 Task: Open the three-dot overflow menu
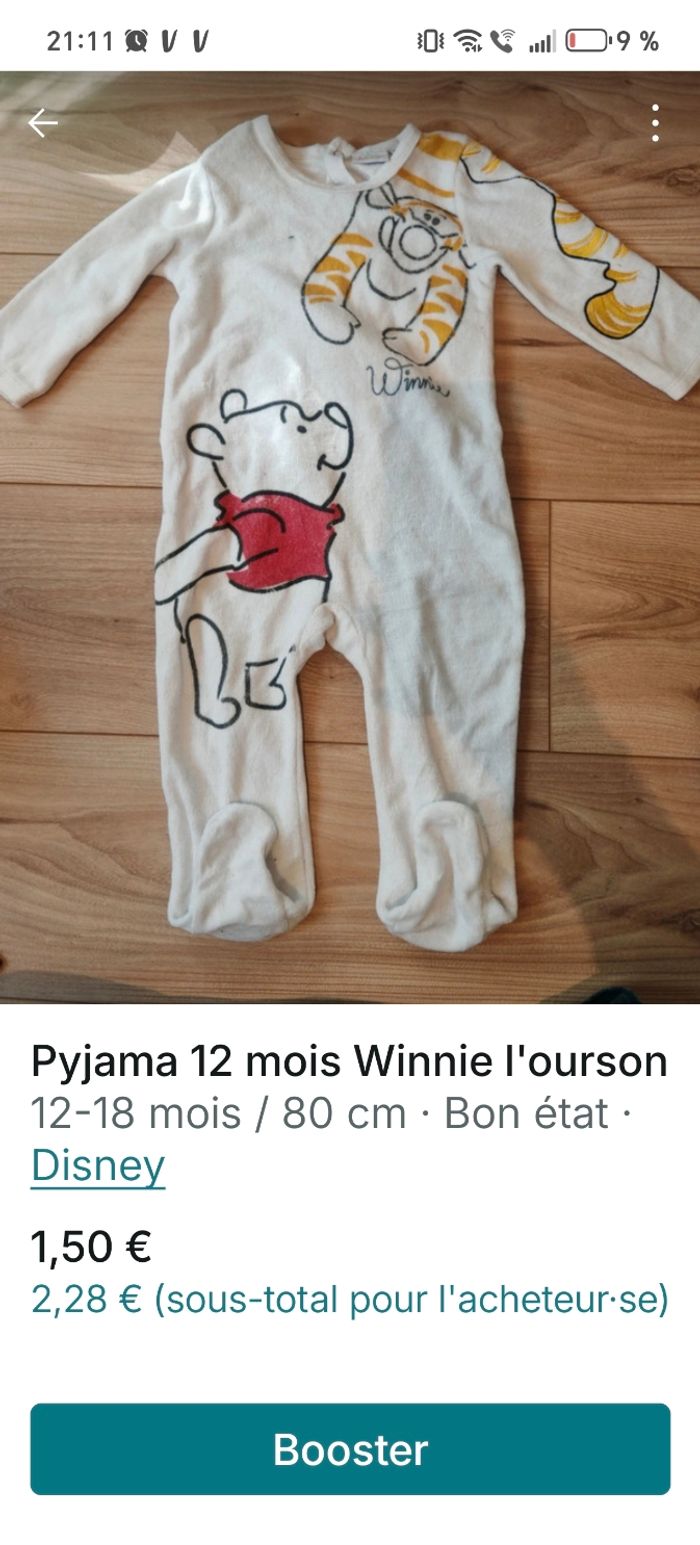(655, 123)
